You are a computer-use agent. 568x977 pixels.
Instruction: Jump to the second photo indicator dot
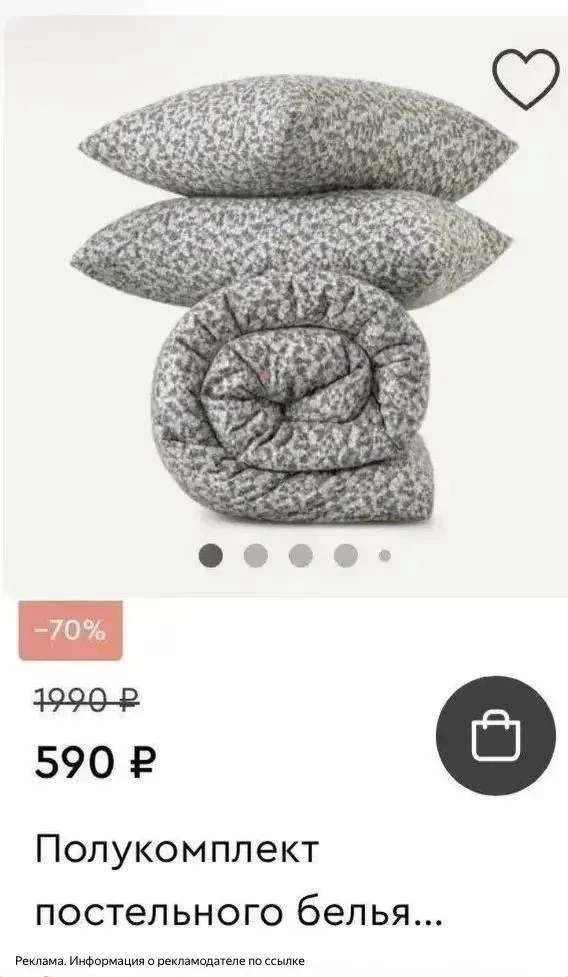click(x=255, y=555)
